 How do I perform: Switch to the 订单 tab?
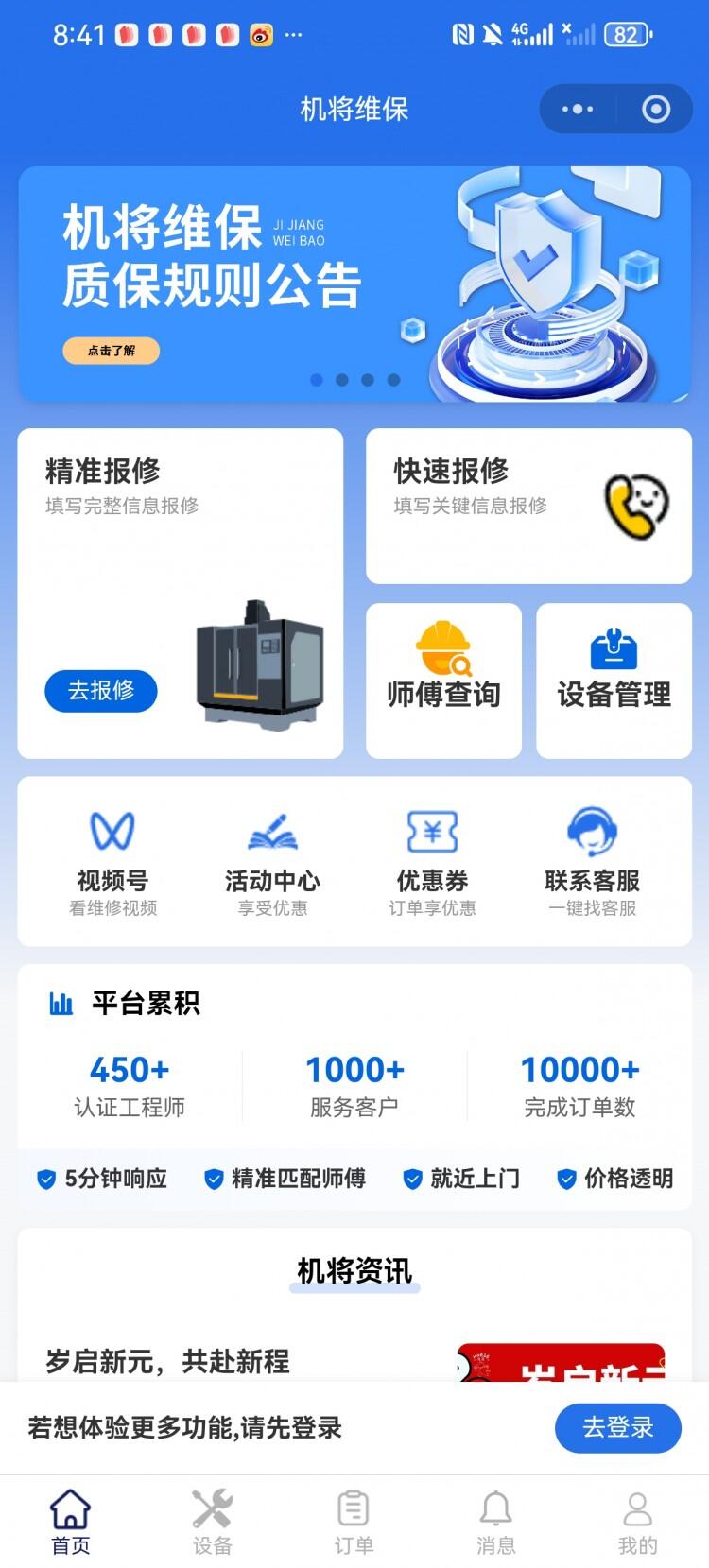(354, 1520)
